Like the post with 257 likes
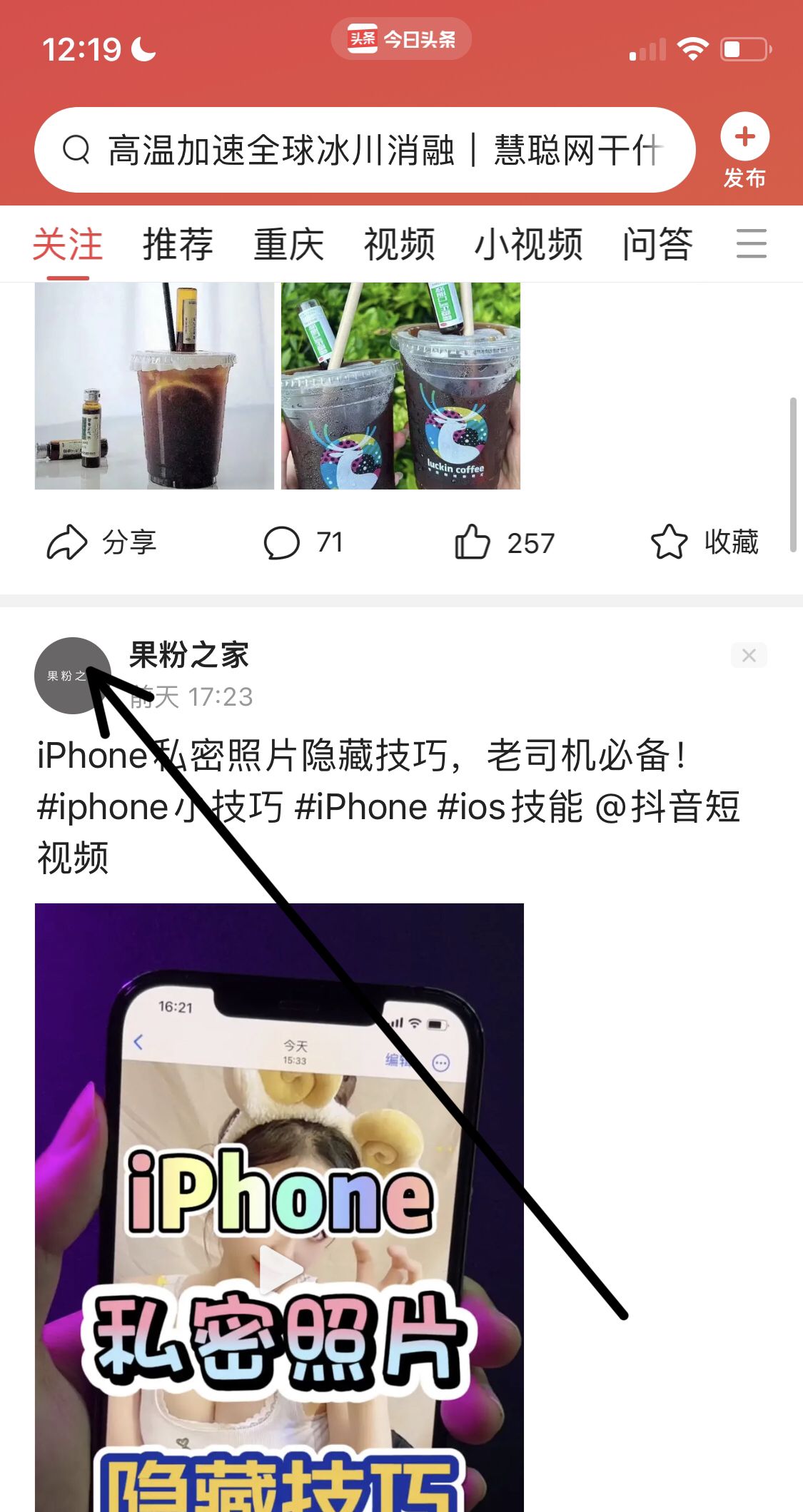Screen dimensions: 803x1512 pyautogui.click(x=505, y=543)
